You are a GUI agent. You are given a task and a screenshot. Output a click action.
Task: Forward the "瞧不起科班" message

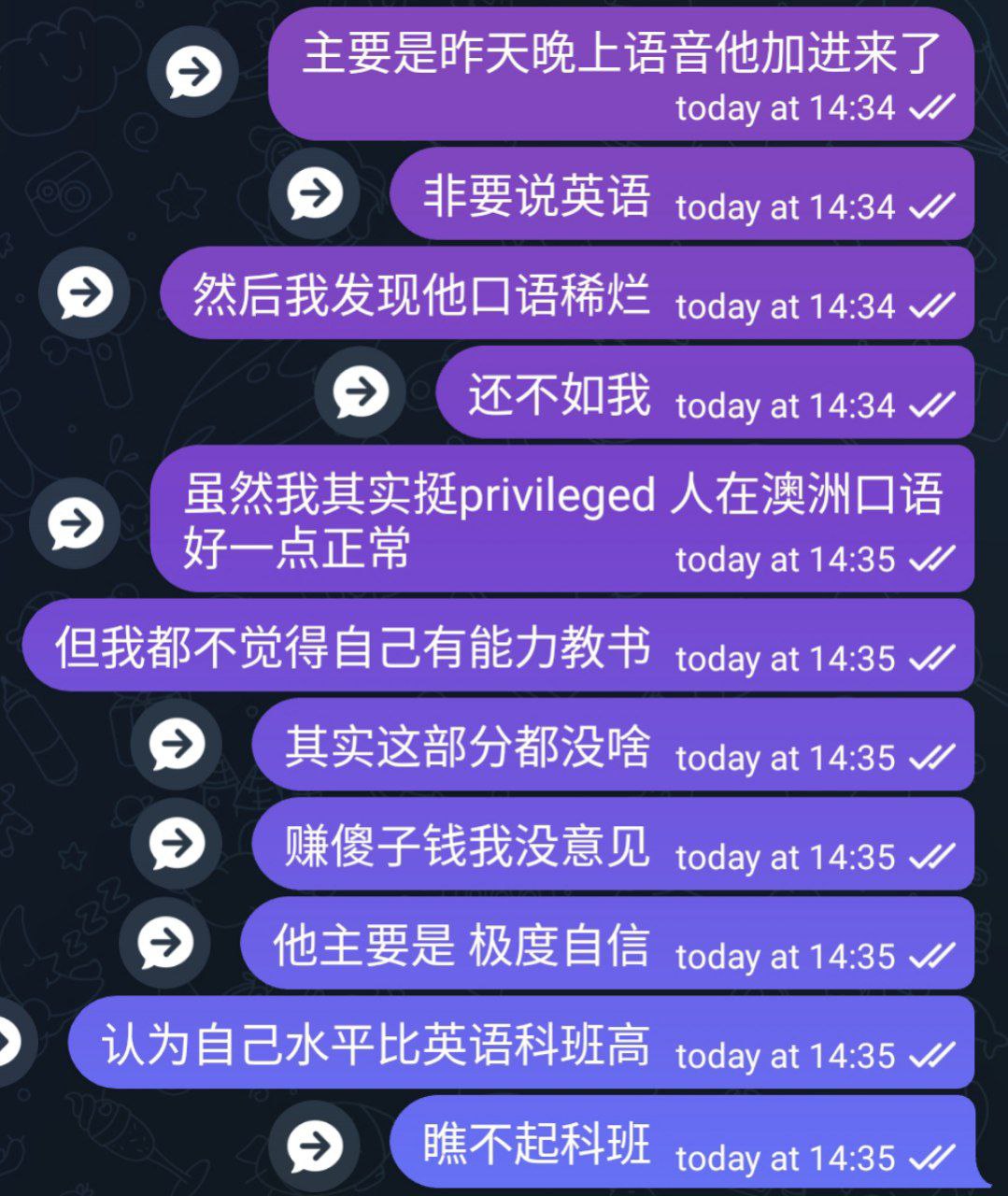(x=314, y=1145)
